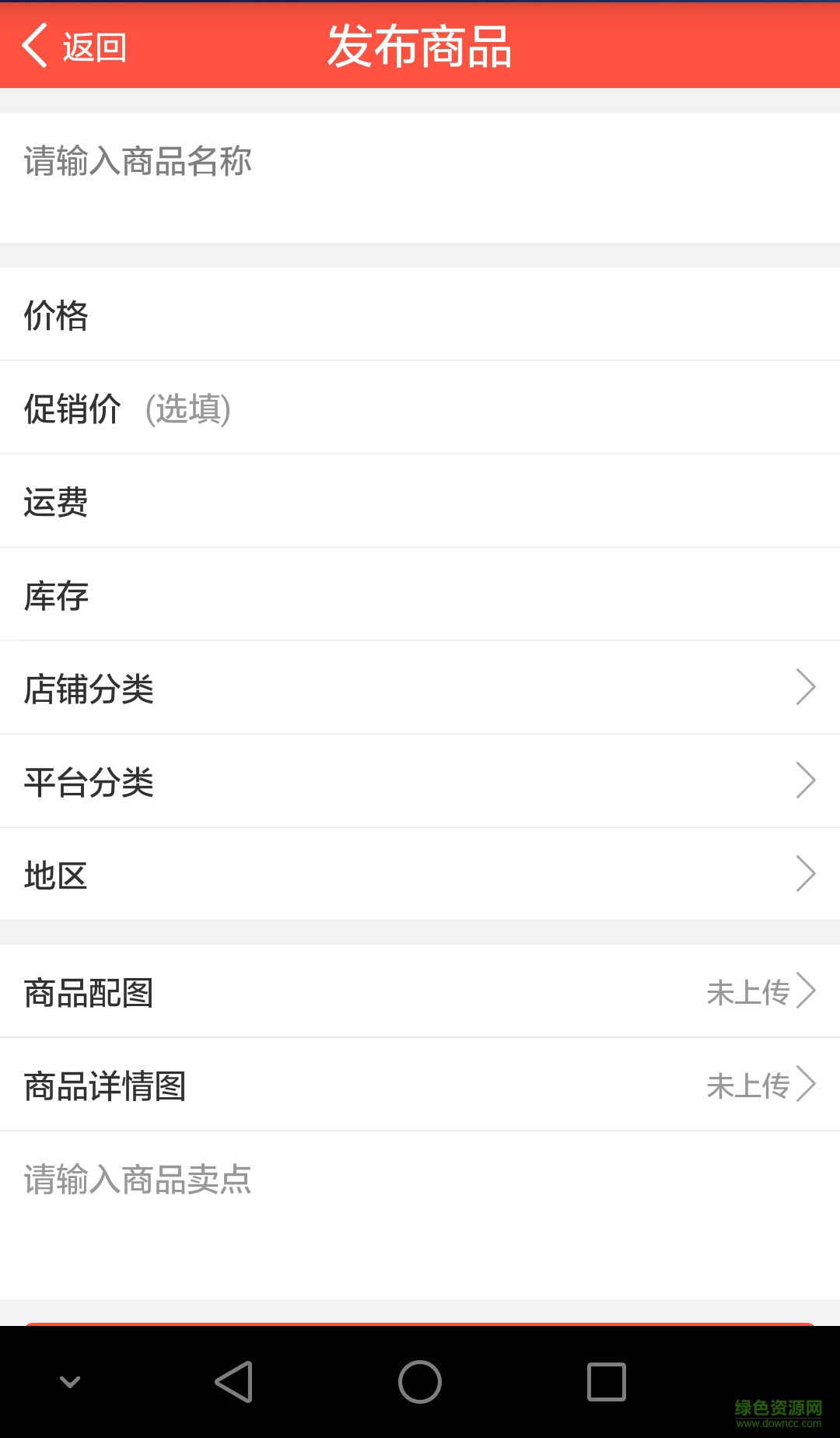
Task: Tap the 返回 label to go back
Action: [x=93, y=47]
